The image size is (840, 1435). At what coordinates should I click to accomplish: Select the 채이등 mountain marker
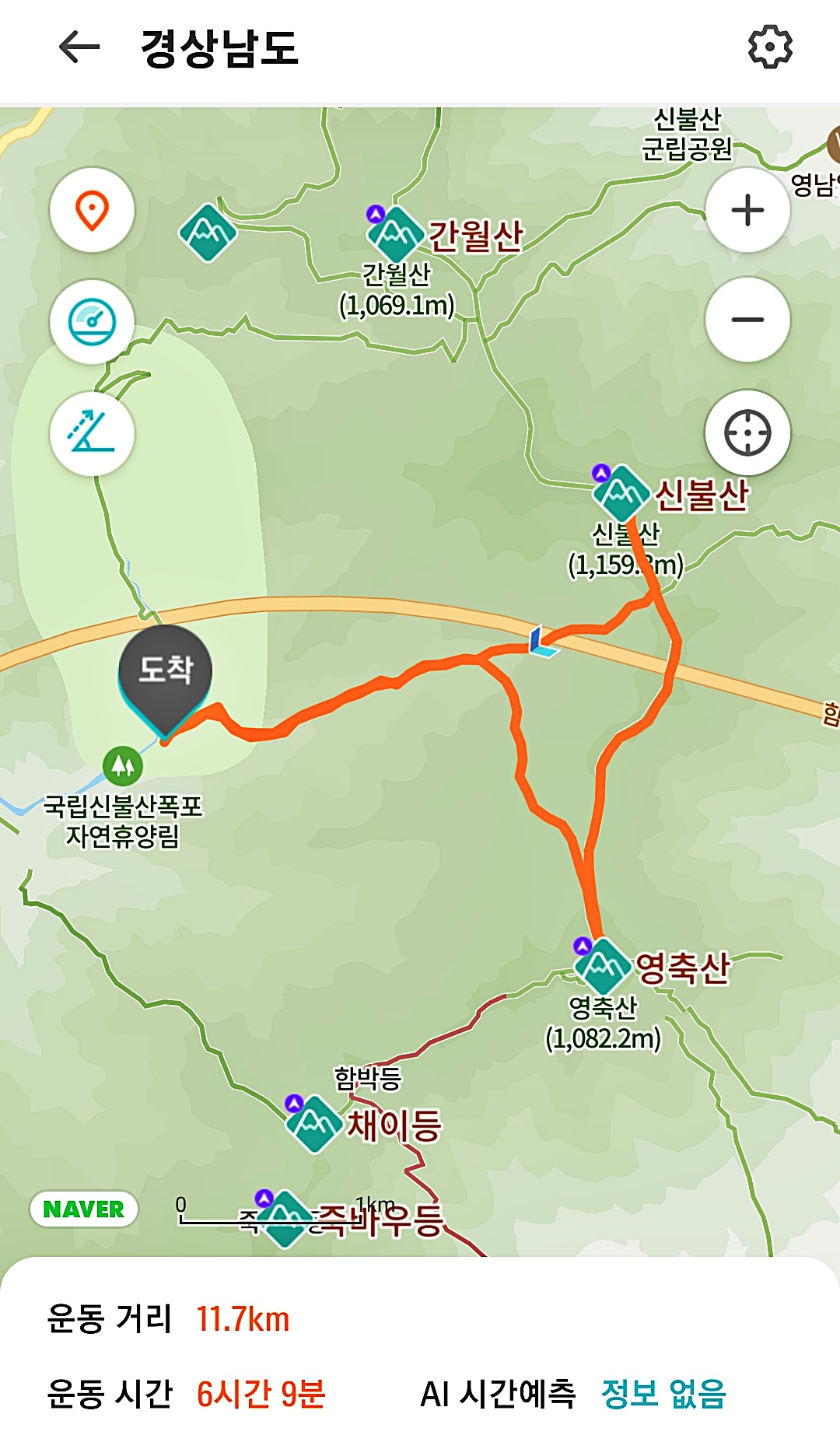coord(314,1124)
